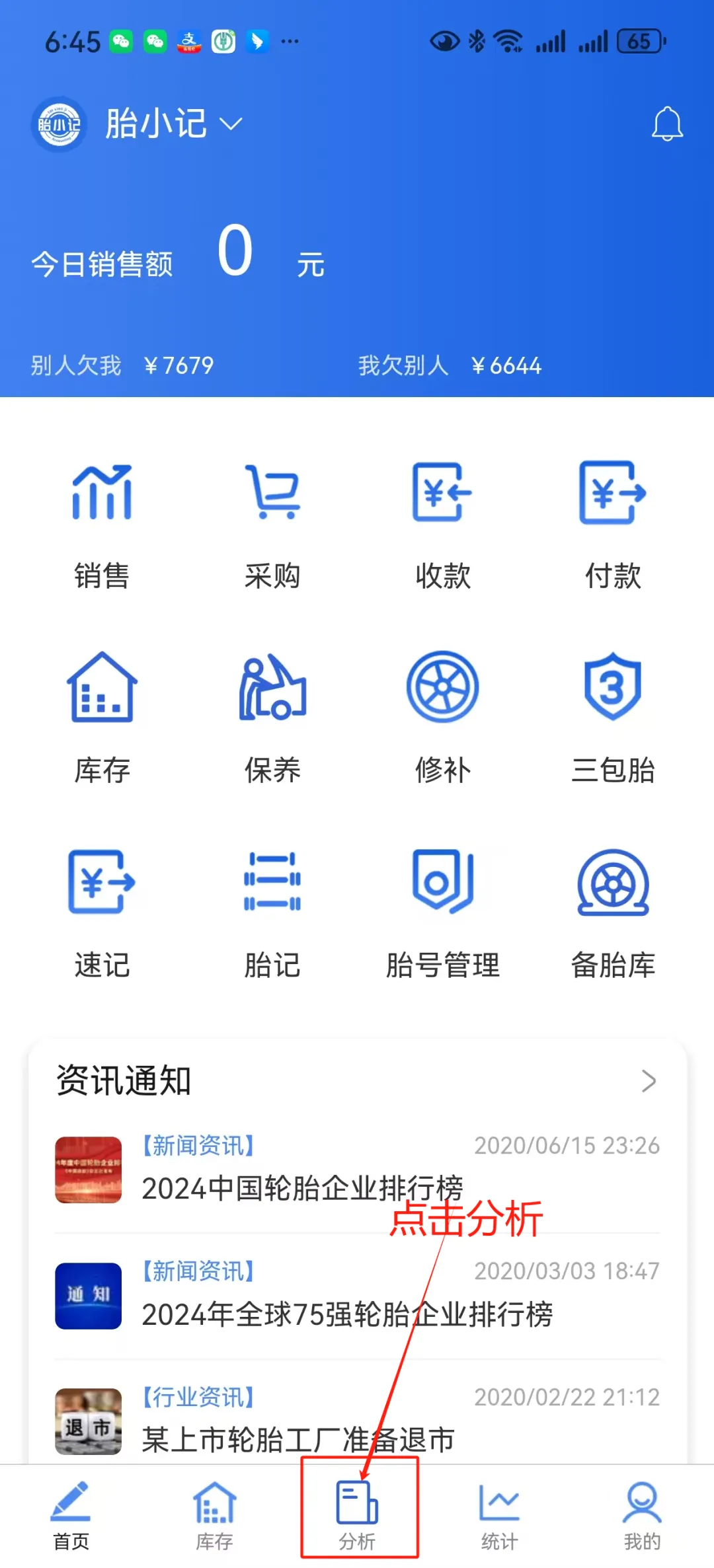
Task: Select 保养 maintenance
Action: tap(272, 718)
